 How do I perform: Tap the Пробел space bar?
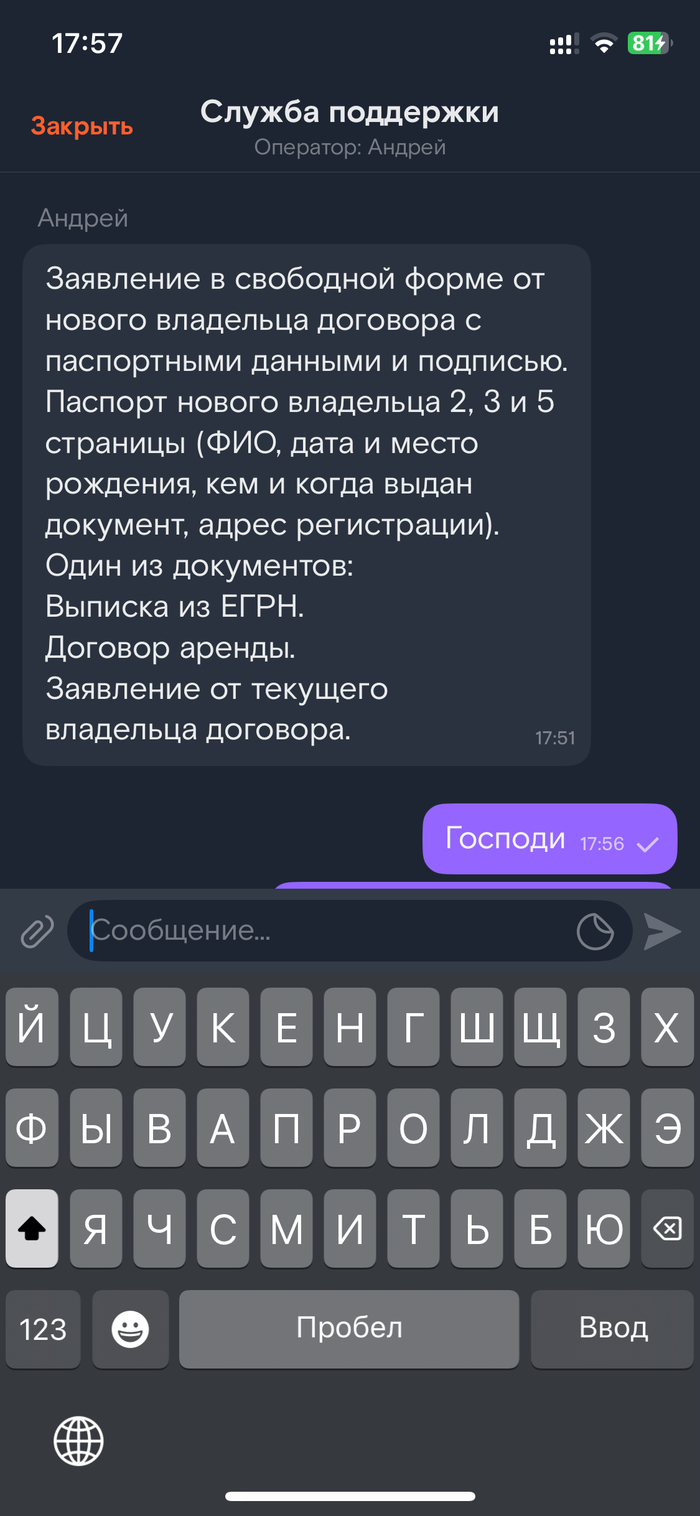coord(349,1329)
